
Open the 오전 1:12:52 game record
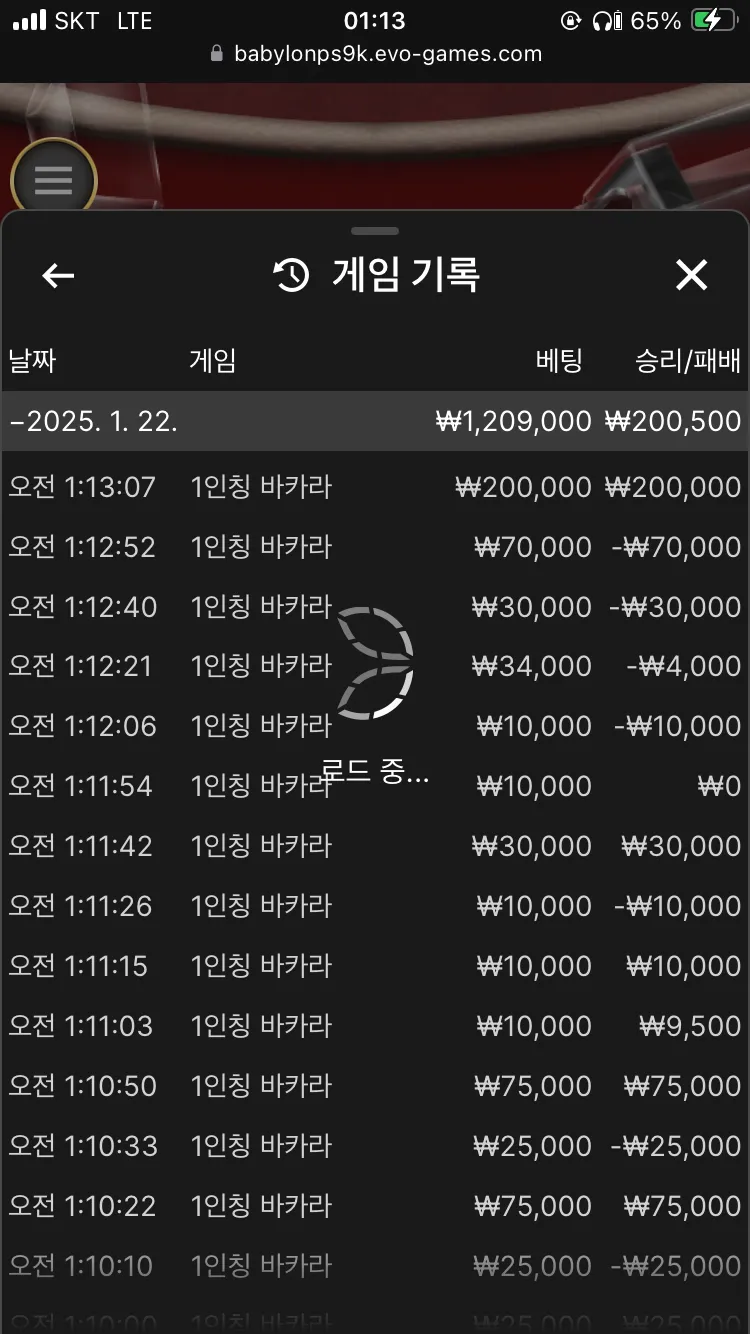click(375, 547)
